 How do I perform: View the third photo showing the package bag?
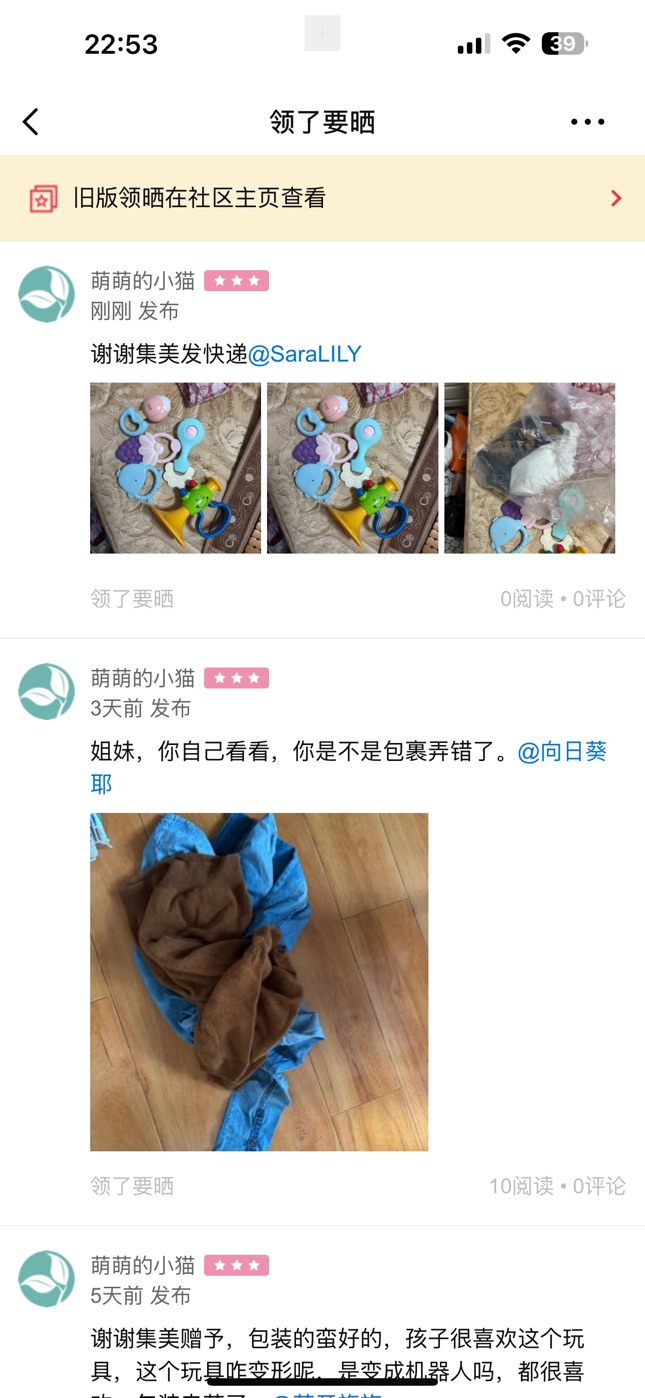[x=529, y=468]
